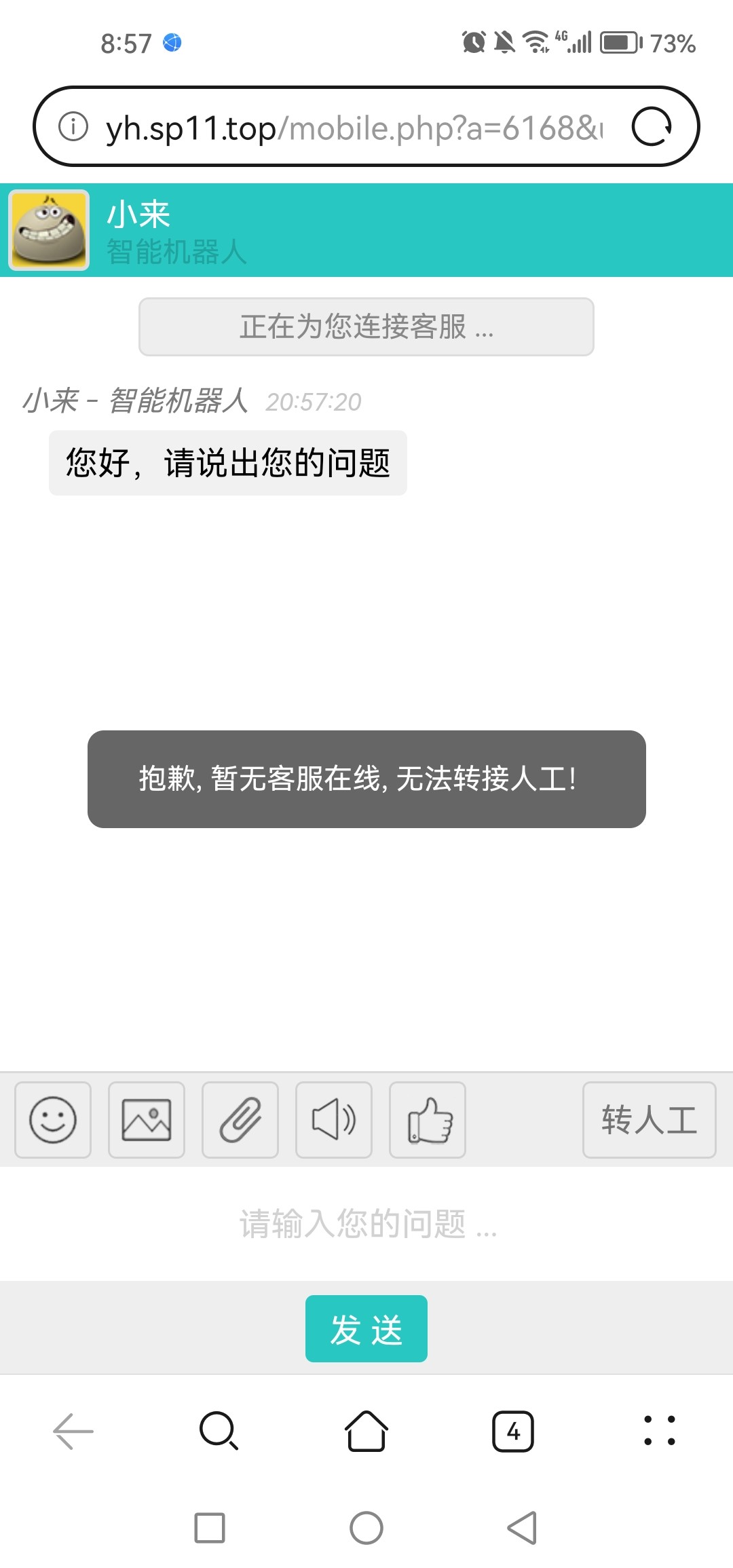Send the message with 发送
Viewport: 733px width, 1568px height.
point(366,1328)
